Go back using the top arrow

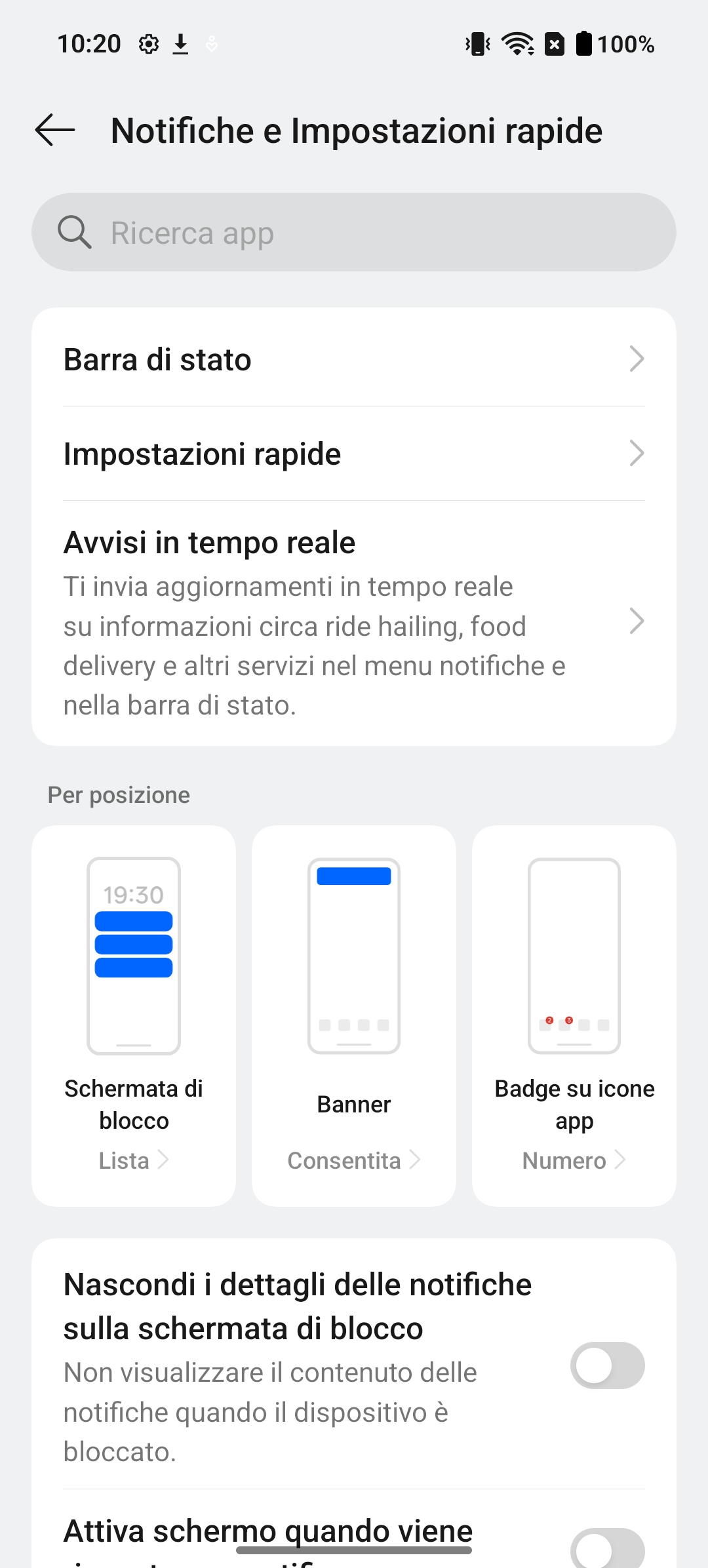click(x=55, y=130)
